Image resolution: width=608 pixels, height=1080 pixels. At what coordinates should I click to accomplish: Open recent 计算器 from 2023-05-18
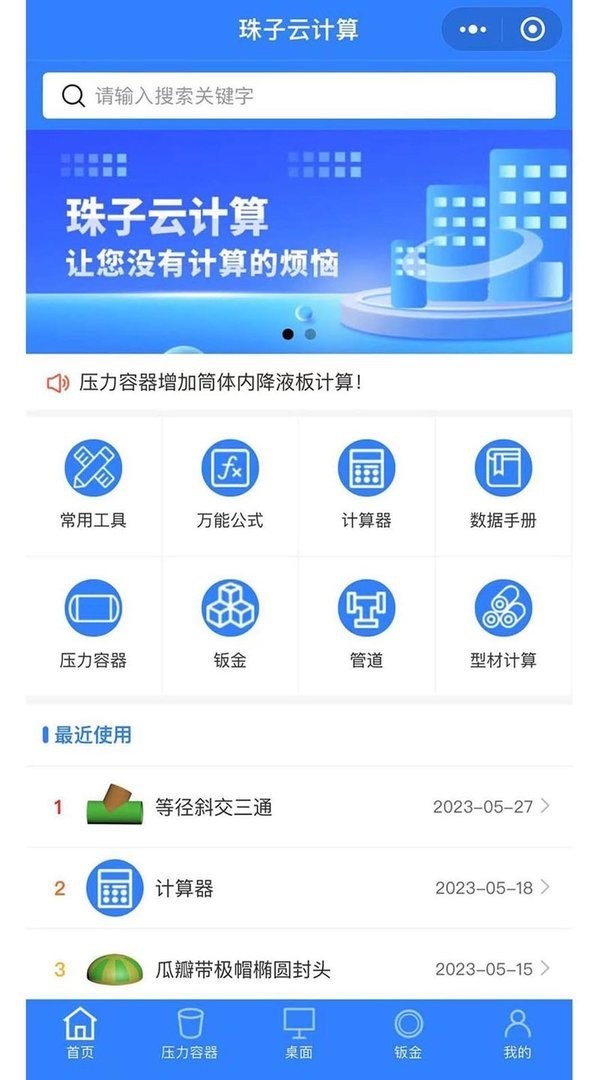click(298, 888)
